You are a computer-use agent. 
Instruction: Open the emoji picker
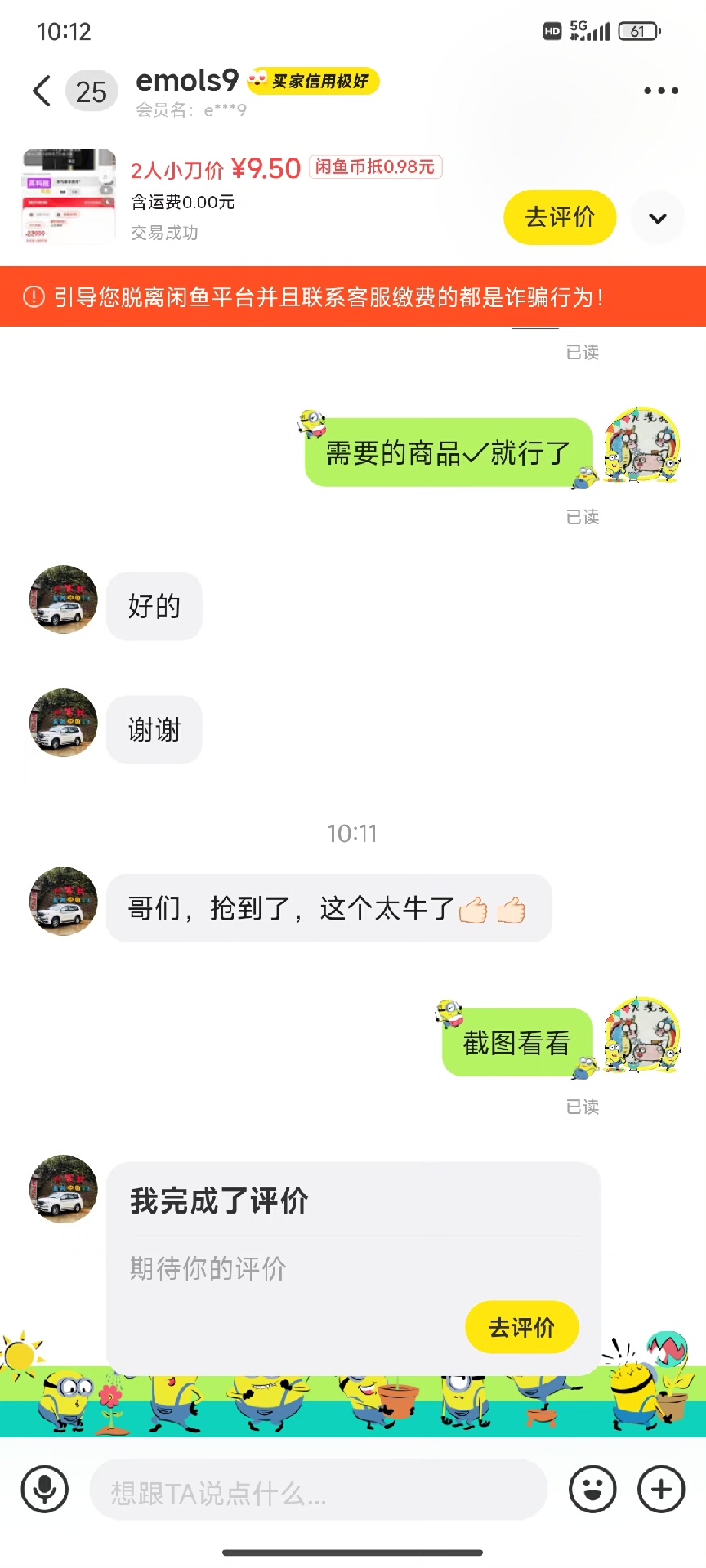coord(592,1490)
